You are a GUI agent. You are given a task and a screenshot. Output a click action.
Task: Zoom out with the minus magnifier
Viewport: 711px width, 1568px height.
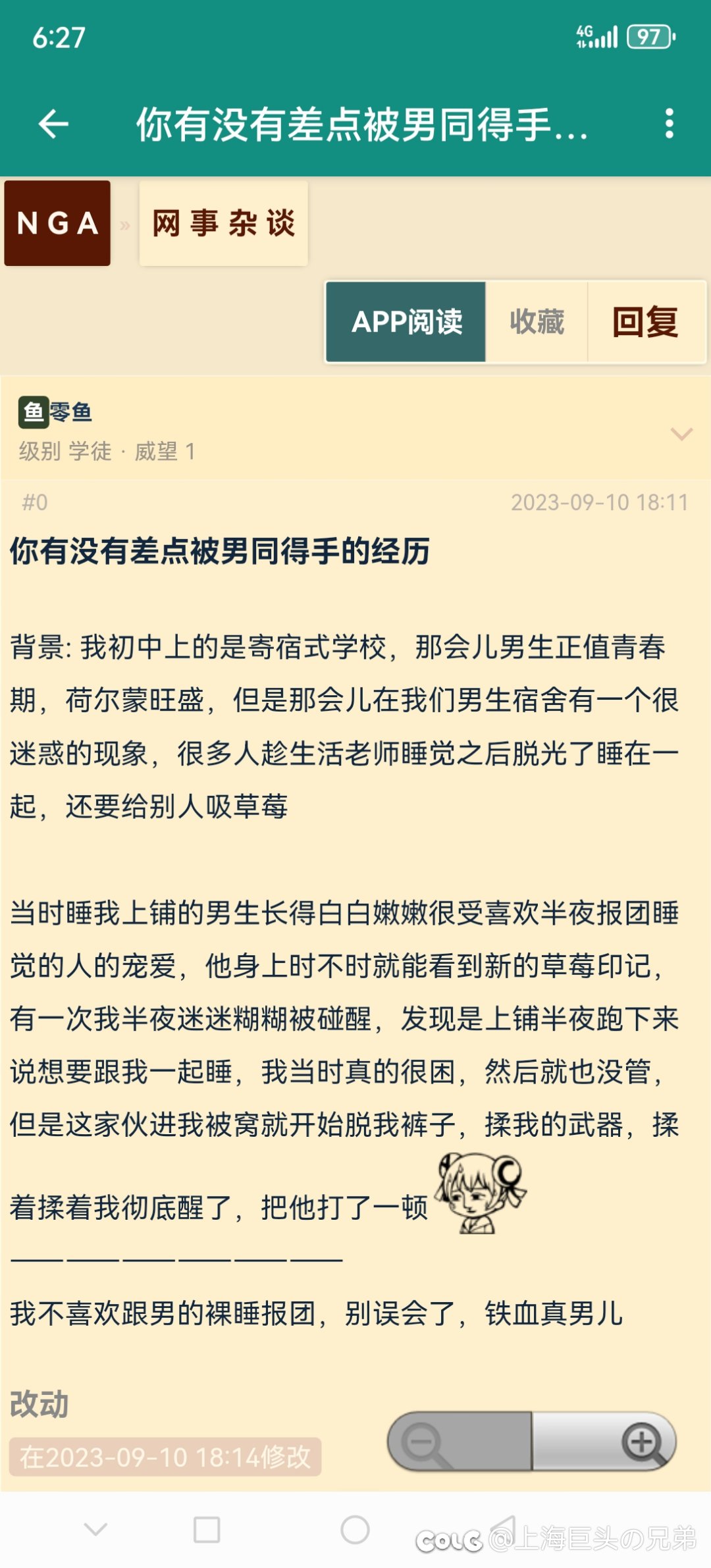[x=425, y=1442]
